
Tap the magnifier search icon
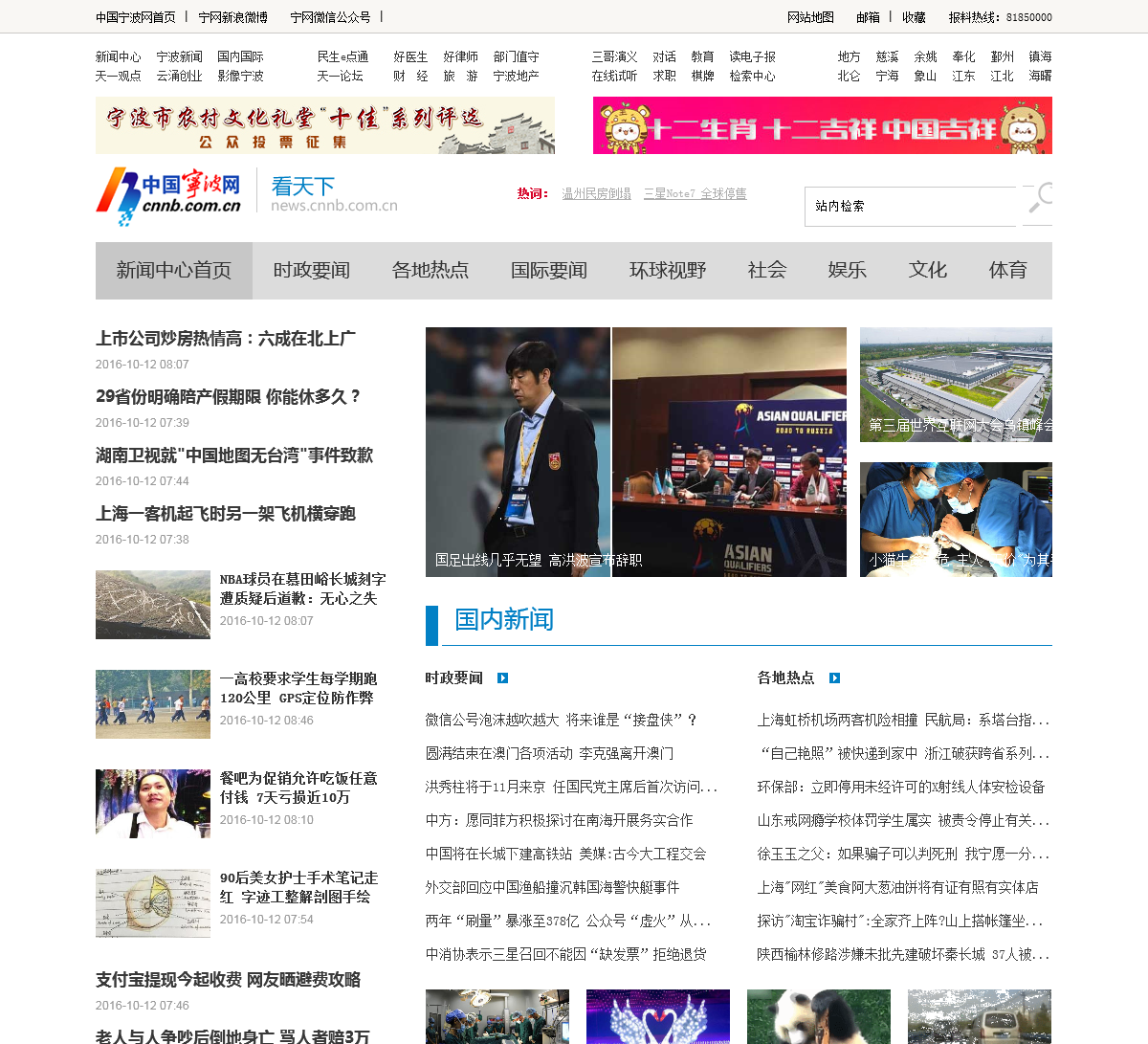(1037, 203)
